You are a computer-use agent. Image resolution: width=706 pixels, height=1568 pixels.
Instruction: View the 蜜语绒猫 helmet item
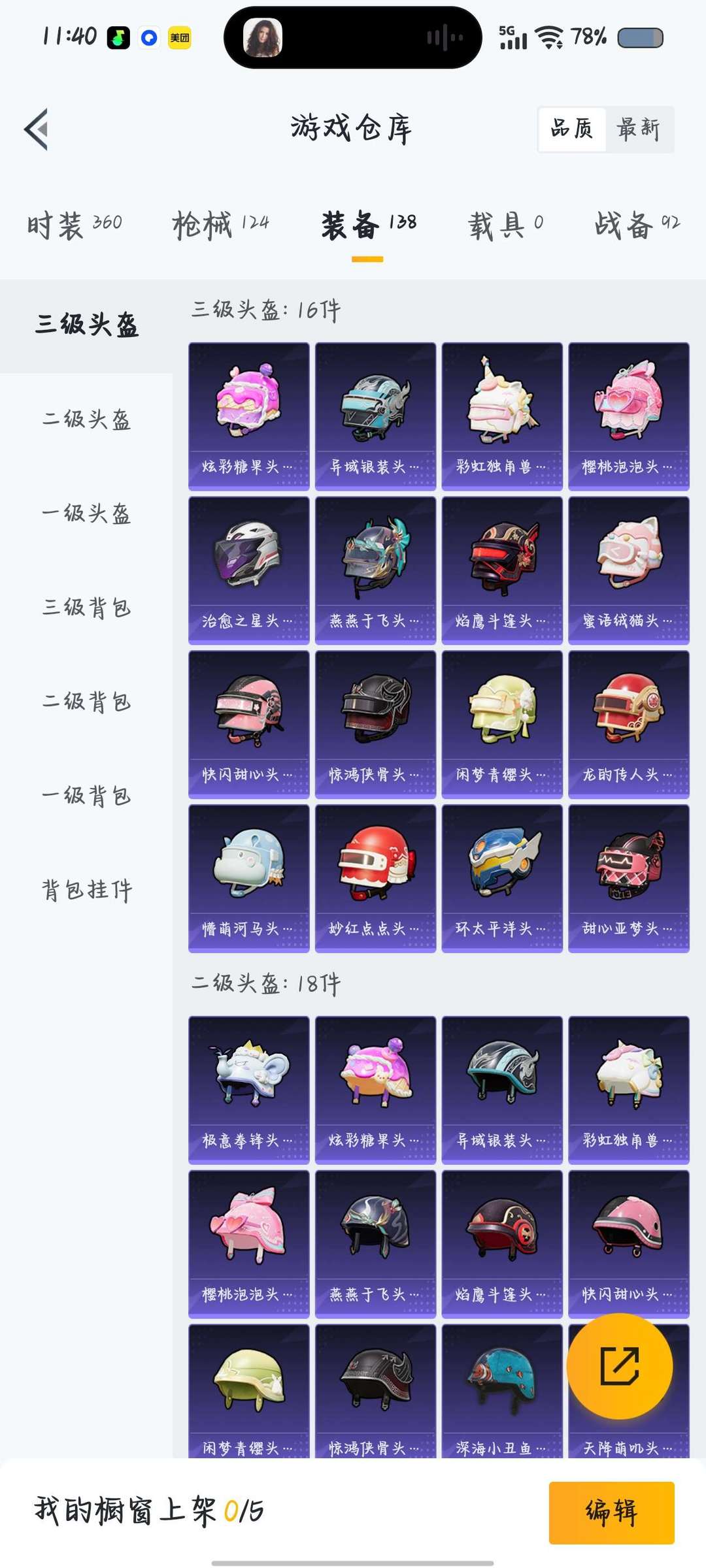629,570
